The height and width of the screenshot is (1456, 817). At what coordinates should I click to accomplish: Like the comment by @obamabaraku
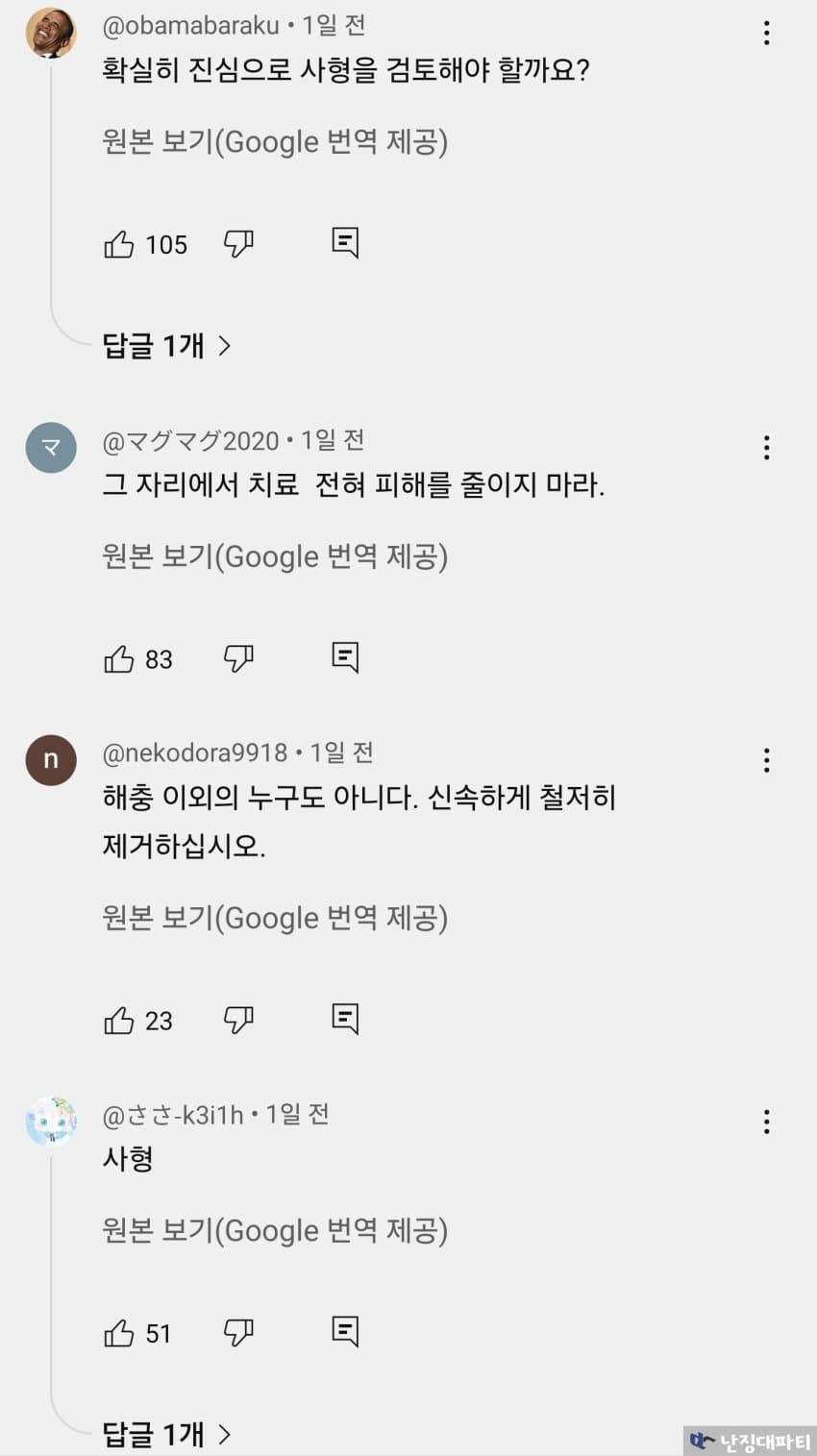click(119, 244)
